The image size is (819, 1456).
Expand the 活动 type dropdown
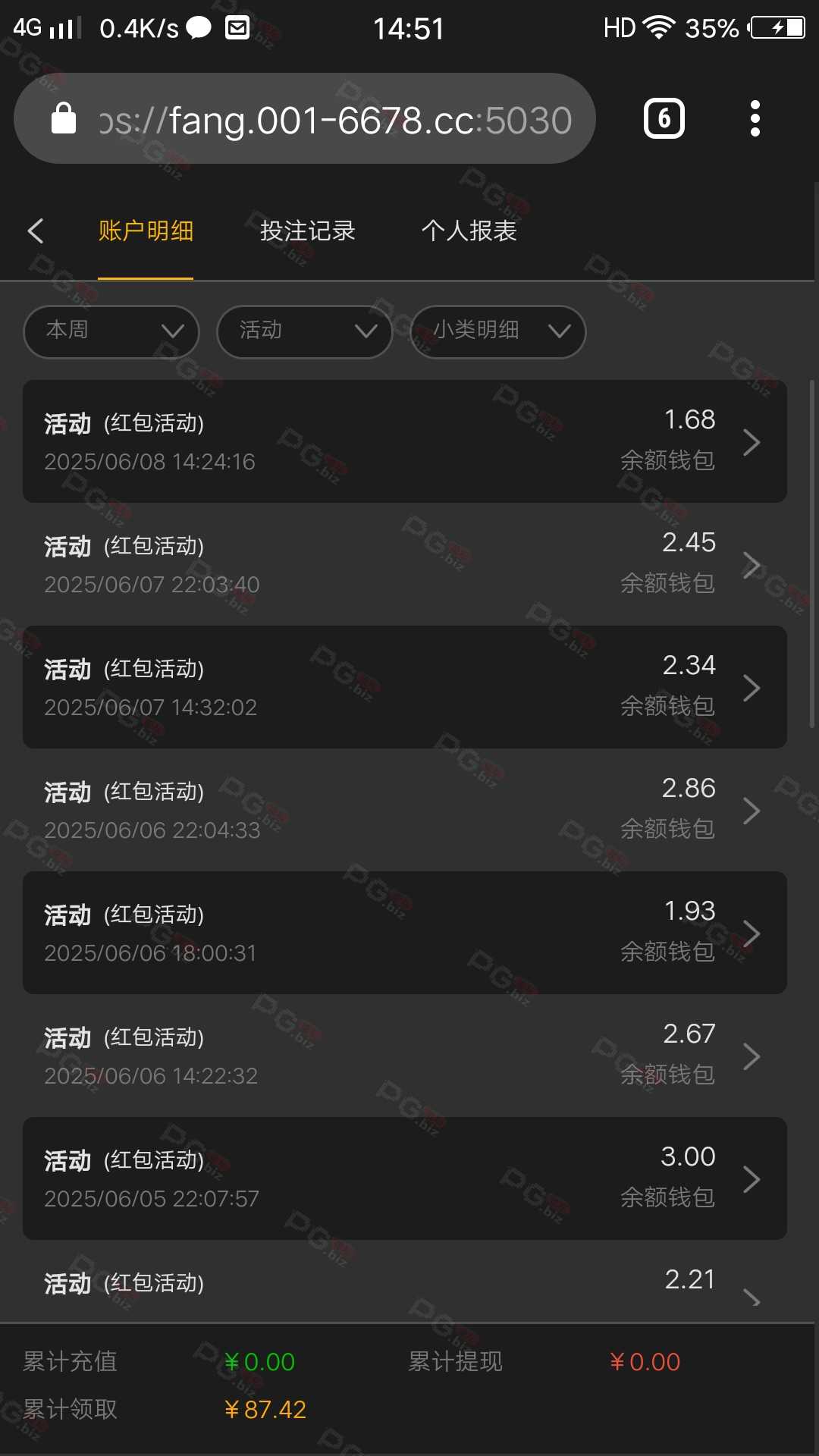(305, 331)
